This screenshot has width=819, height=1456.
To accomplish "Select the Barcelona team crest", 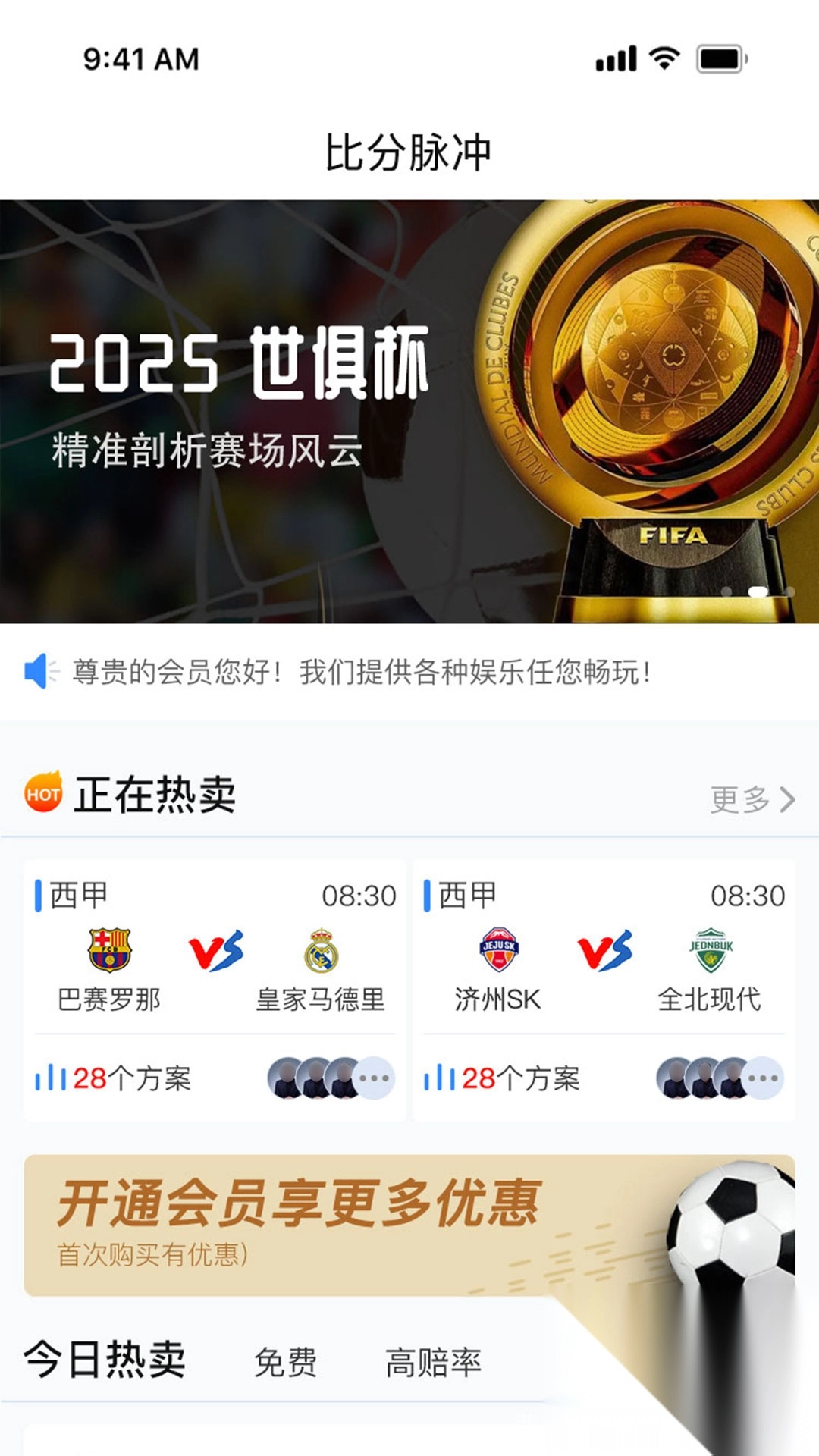I will click(109, 949).
